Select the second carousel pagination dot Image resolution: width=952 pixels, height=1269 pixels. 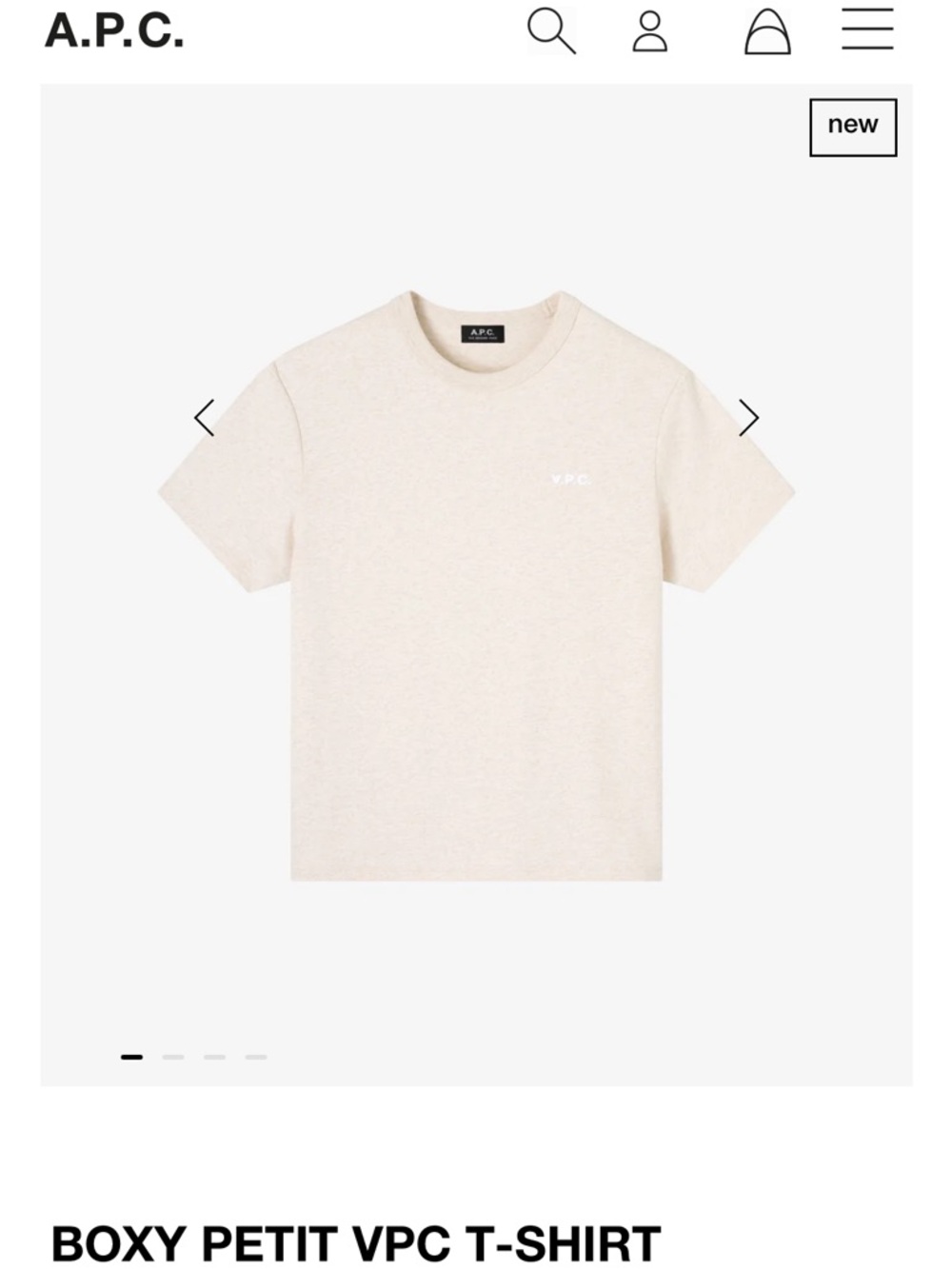click(x=173, y=1057)
